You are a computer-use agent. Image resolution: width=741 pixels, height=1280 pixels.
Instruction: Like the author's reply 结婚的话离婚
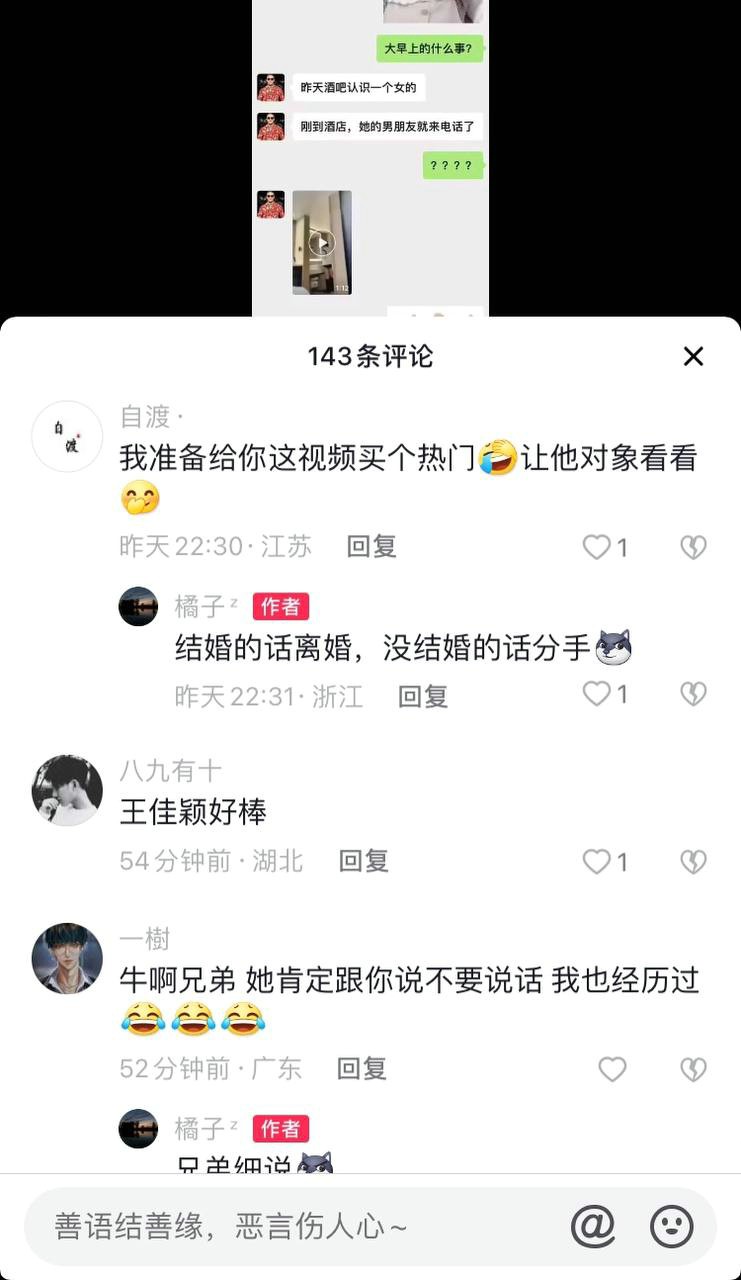(597, 694)
